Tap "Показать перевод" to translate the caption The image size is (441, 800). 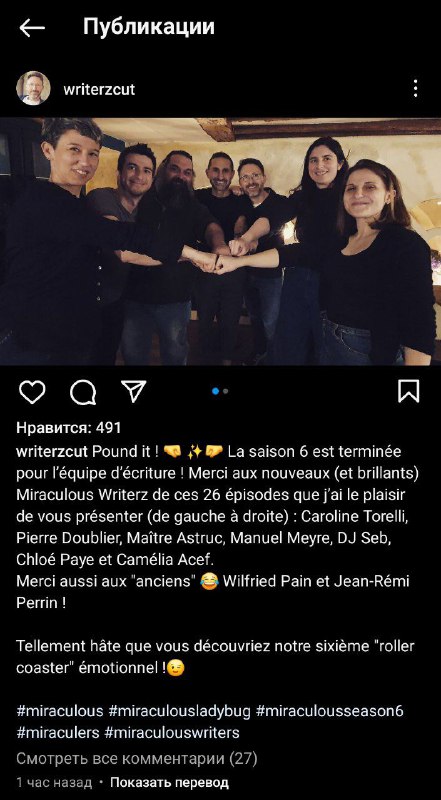click(x=169, y=782)
